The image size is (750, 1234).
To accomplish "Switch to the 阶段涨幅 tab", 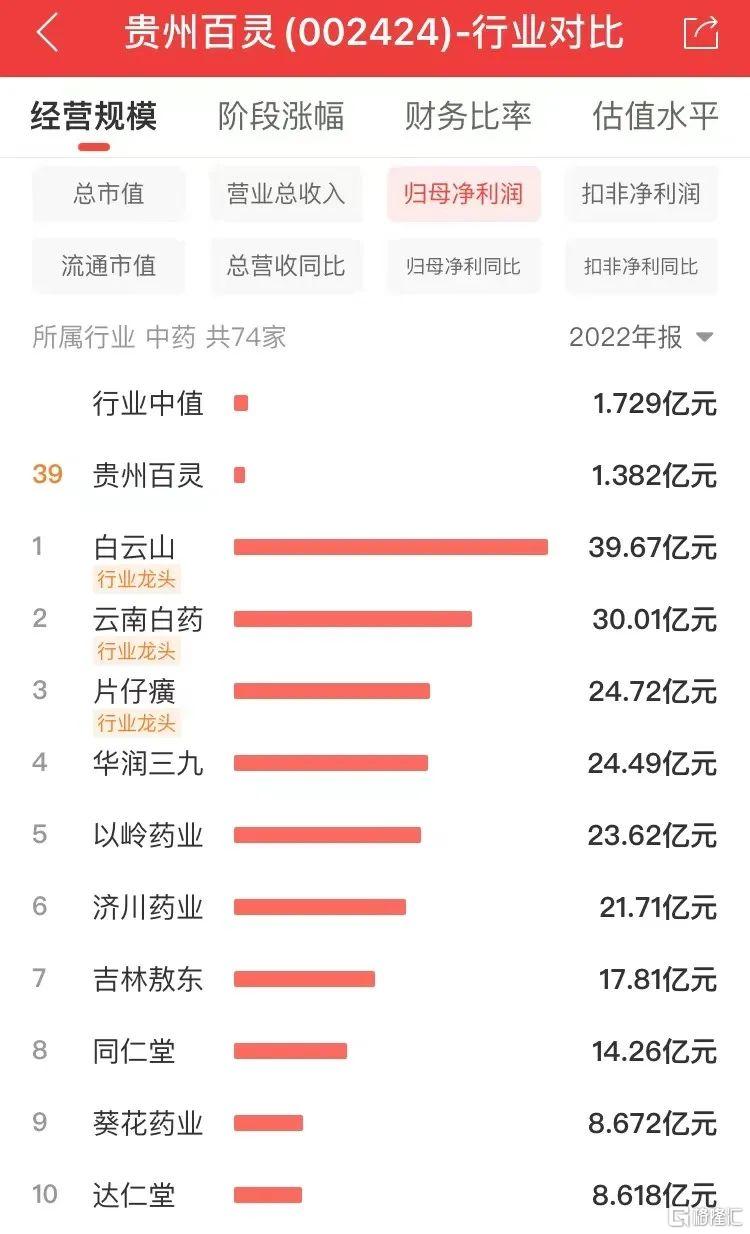I will pyautogui.click(x=281, y=116).
